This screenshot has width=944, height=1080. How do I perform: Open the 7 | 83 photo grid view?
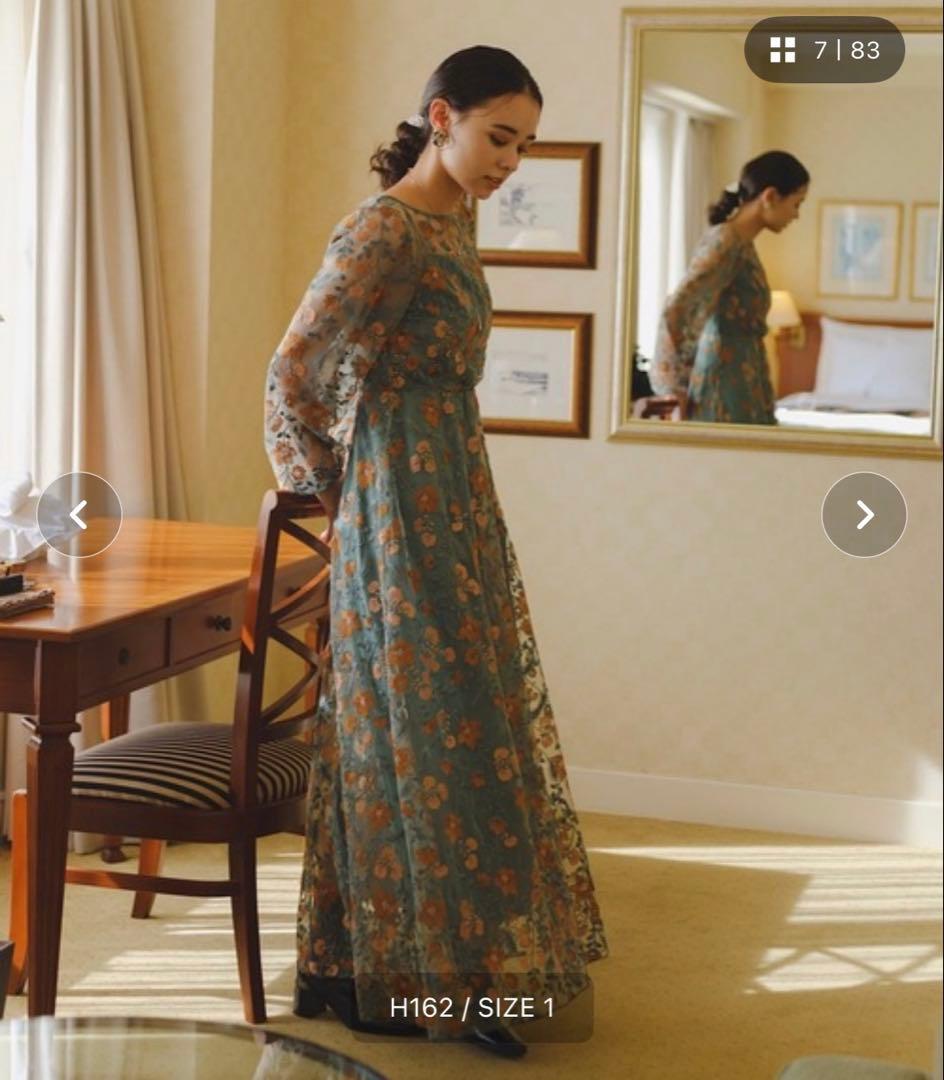point(824,50)
